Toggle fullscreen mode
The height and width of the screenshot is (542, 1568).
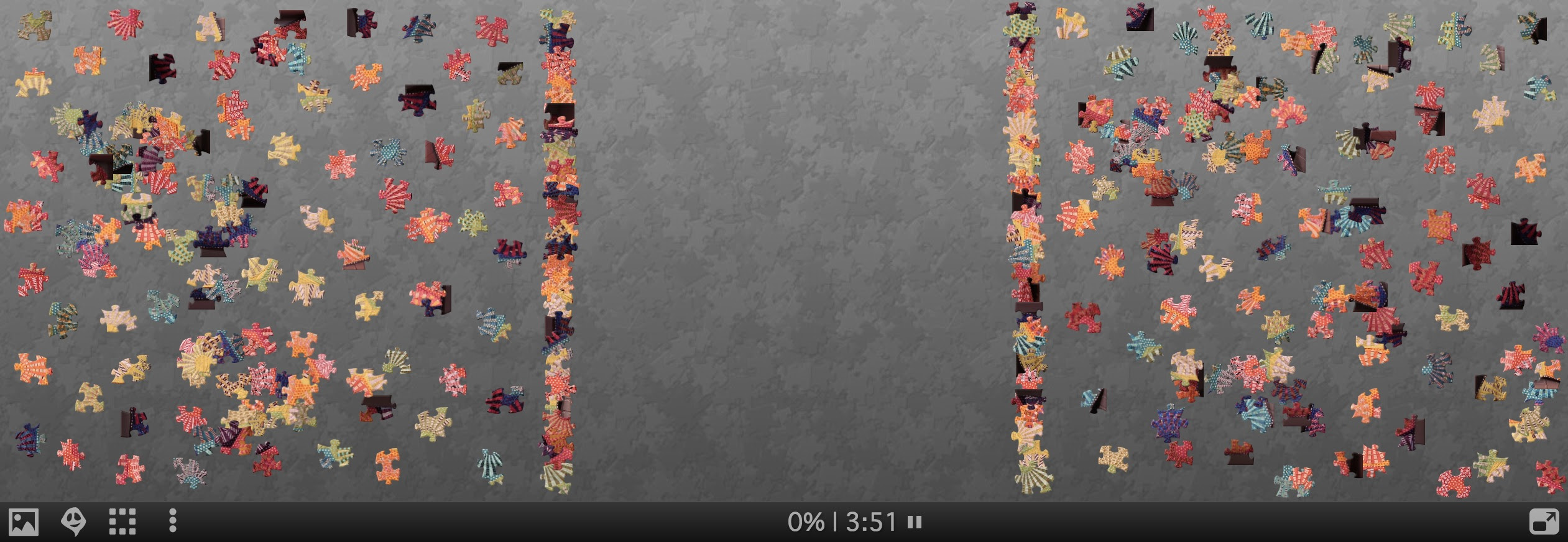[1543, 521]
